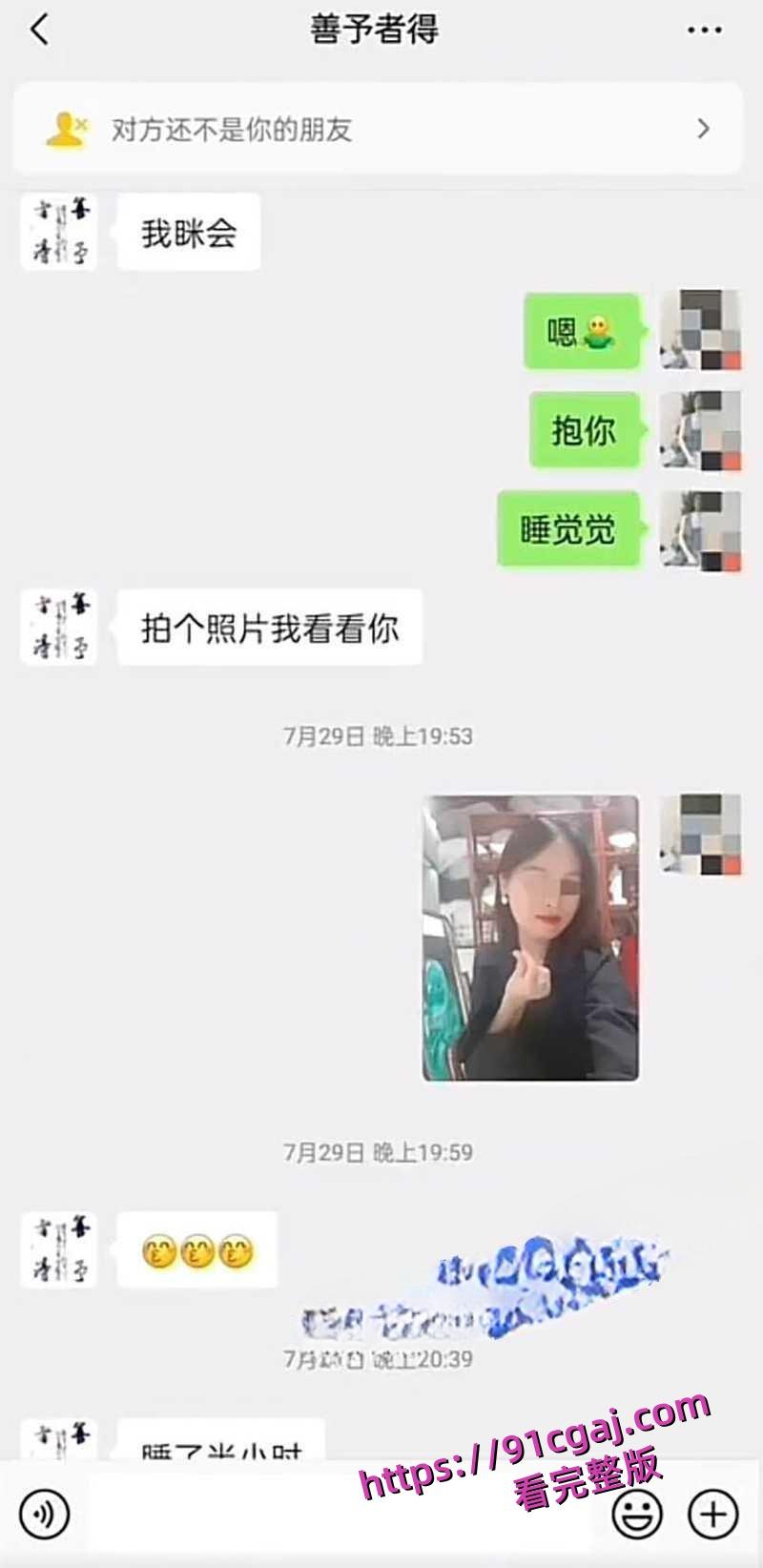Tap the '拍个照片我看看你' message bubble
This screenshot has width=763, height=1568.
(x=270, y=628)
